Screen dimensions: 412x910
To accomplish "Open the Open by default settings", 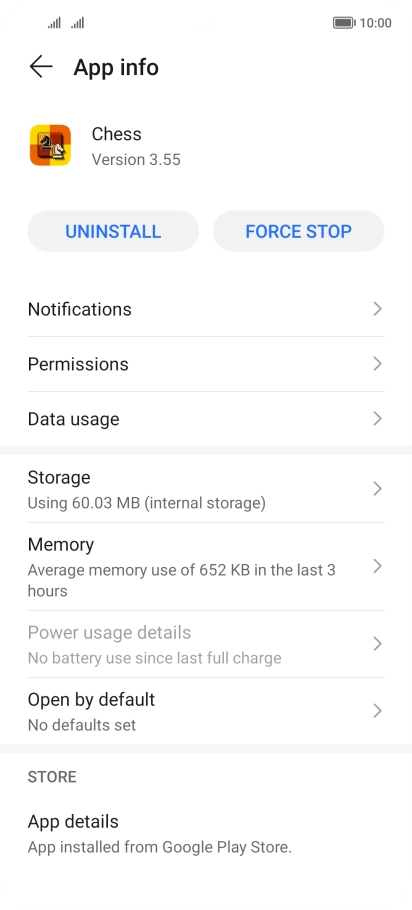I will pos(206,711).
